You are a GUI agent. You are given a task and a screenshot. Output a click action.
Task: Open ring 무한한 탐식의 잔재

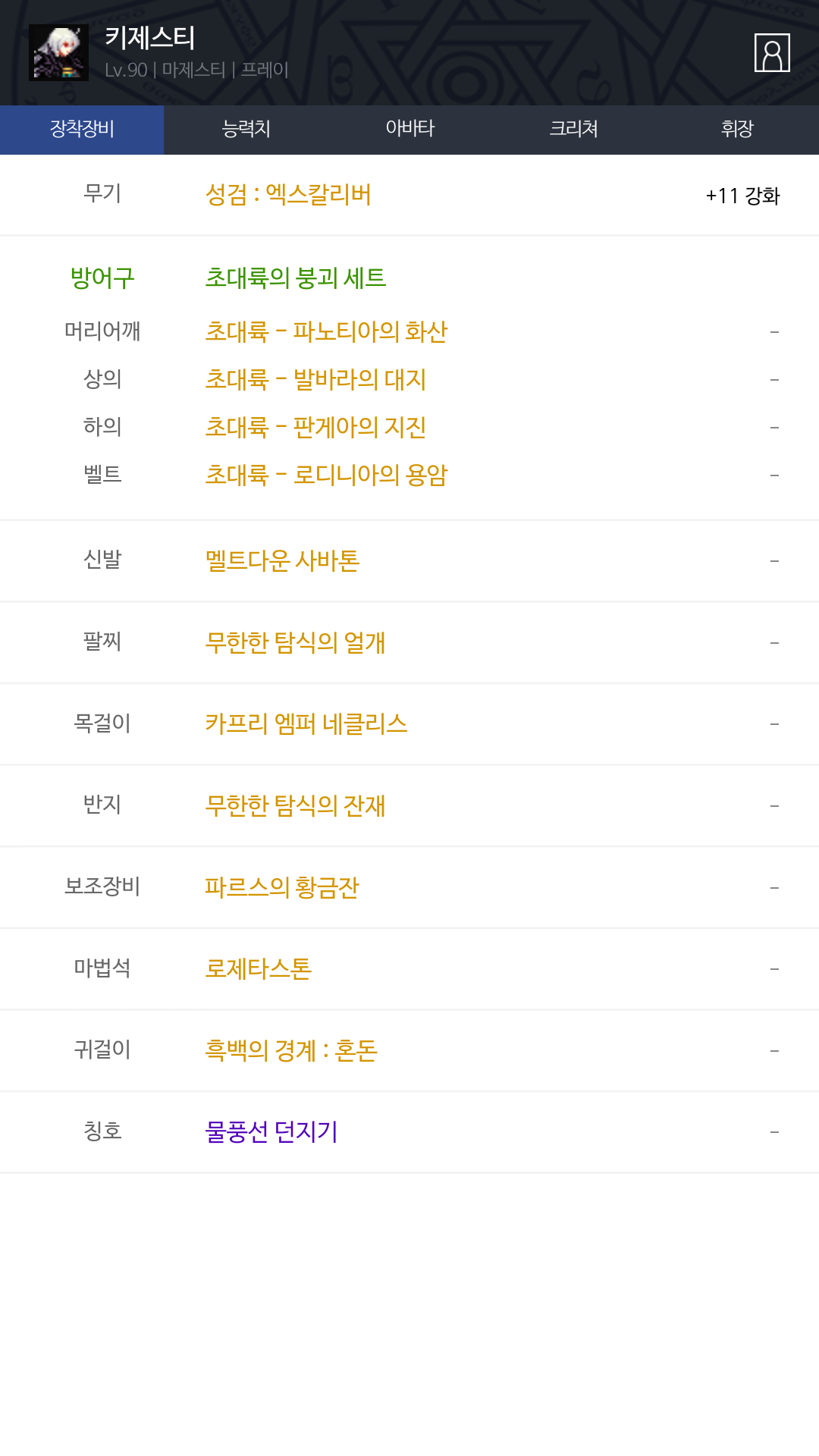295,806
